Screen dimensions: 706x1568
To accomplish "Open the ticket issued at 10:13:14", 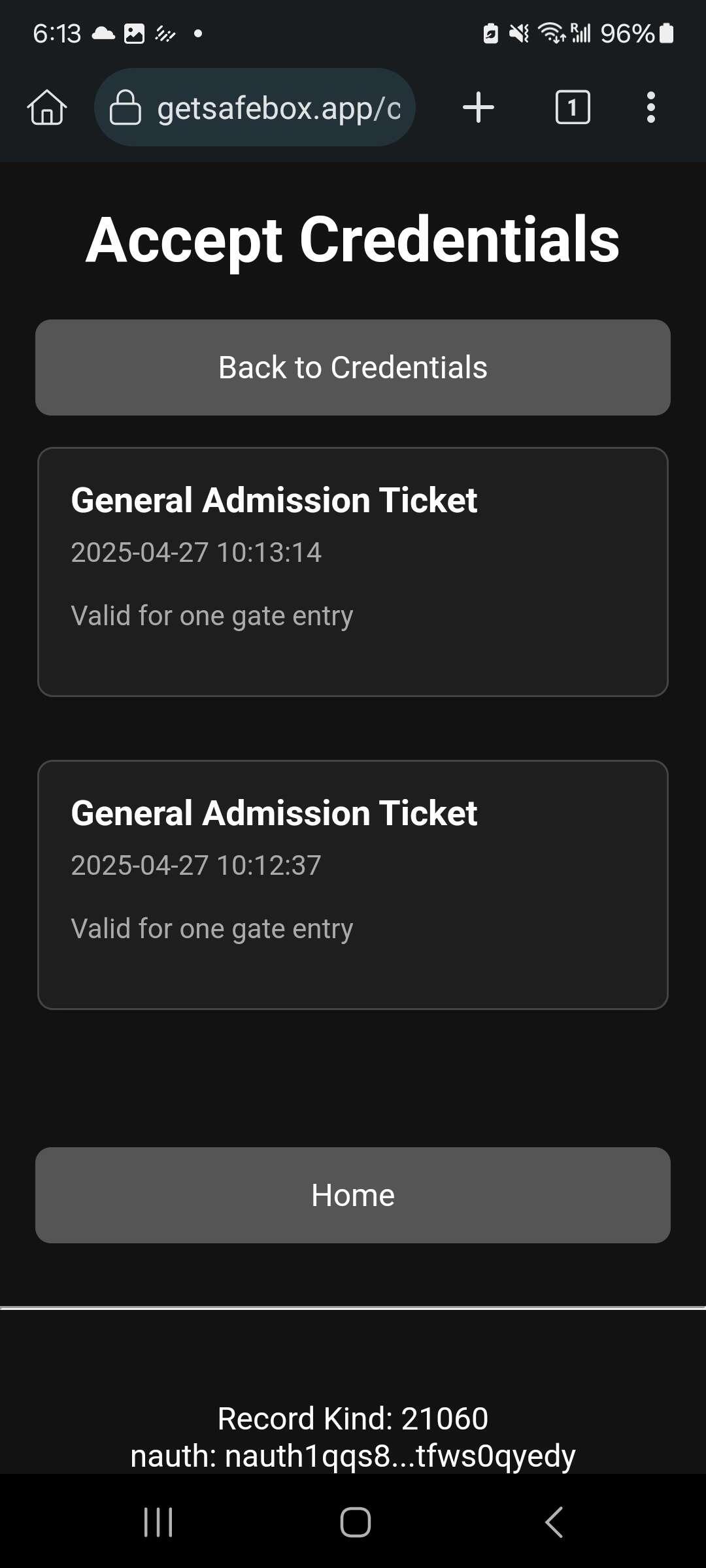I will click(x=353, y=572).
